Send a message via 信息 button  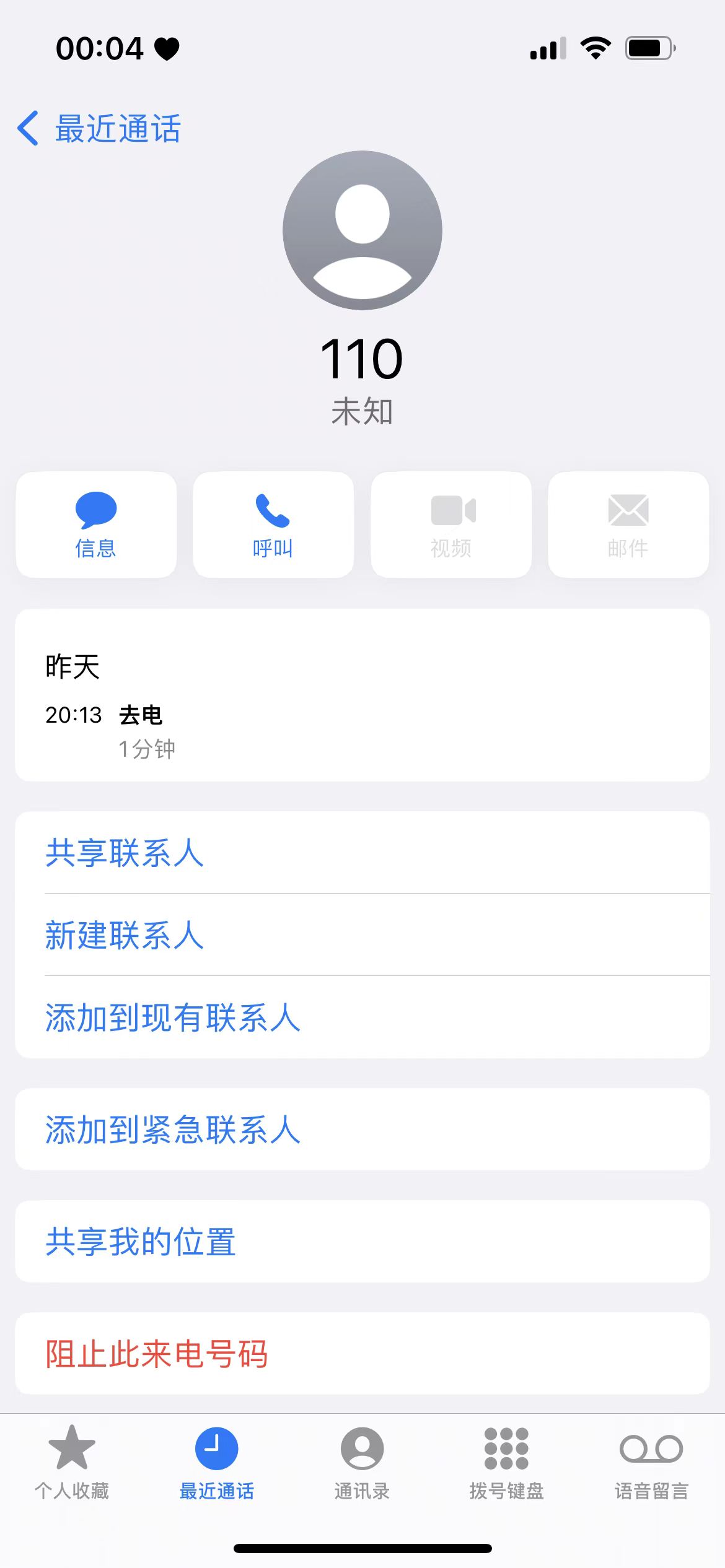click(96, 525)
